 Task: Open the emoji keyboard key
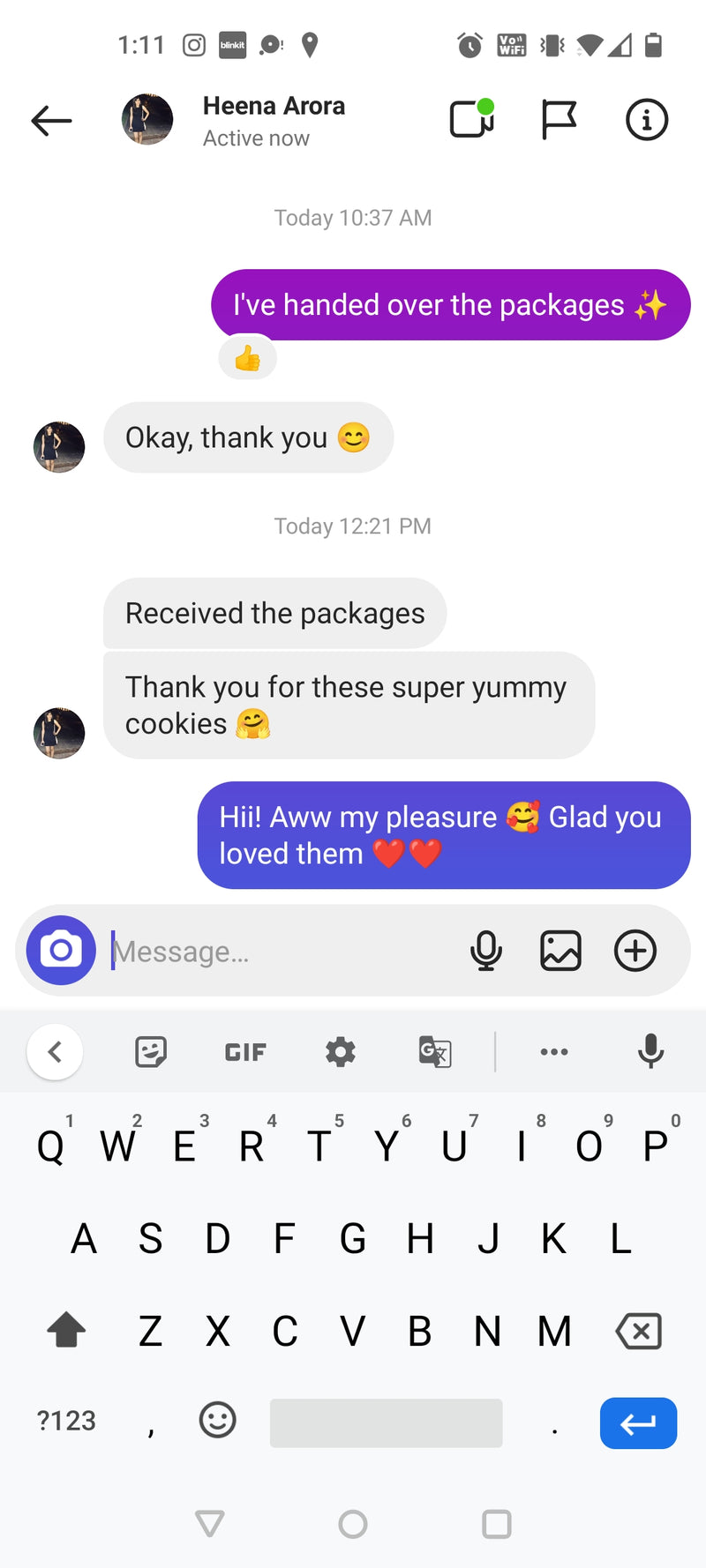[217, 1421]
